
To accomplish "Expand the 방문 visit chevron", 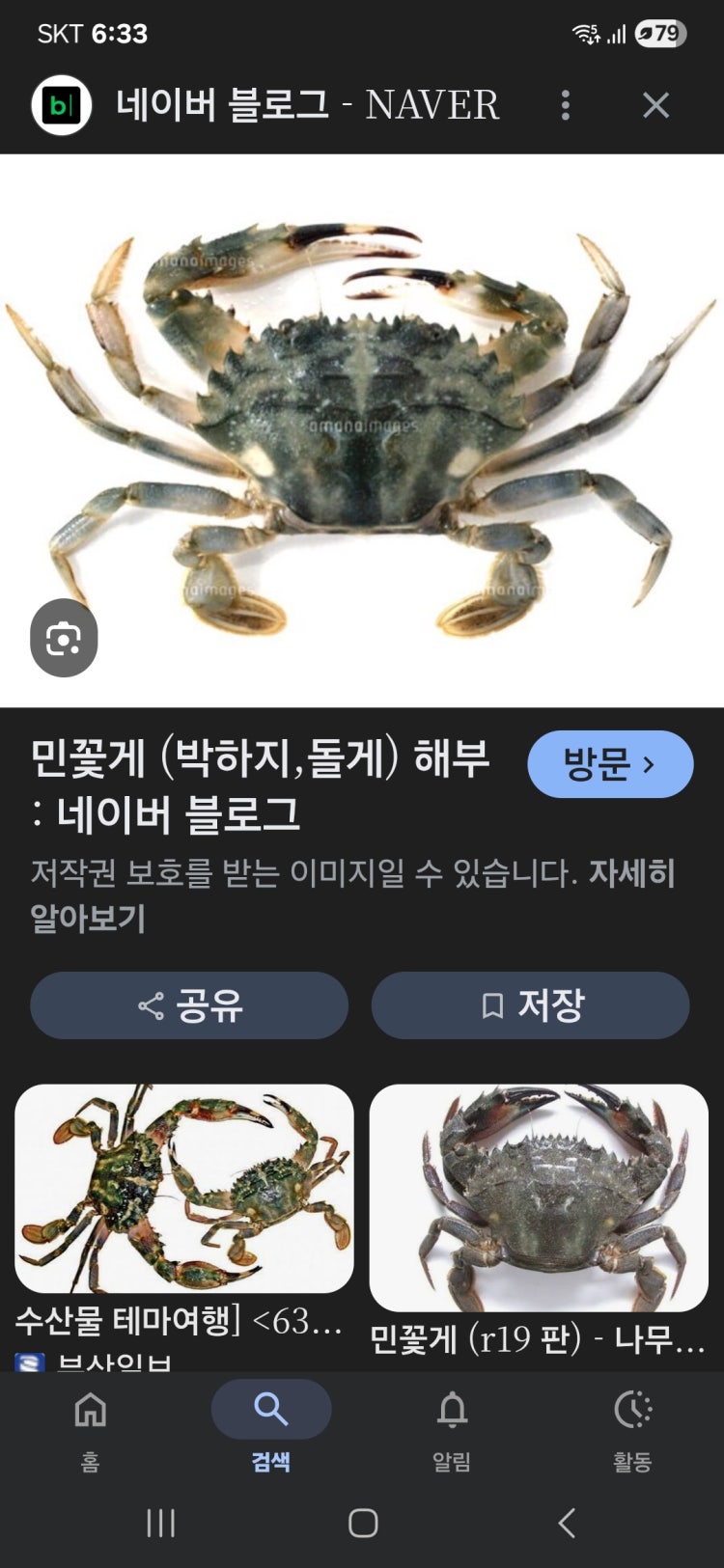I will click(649, 763).
